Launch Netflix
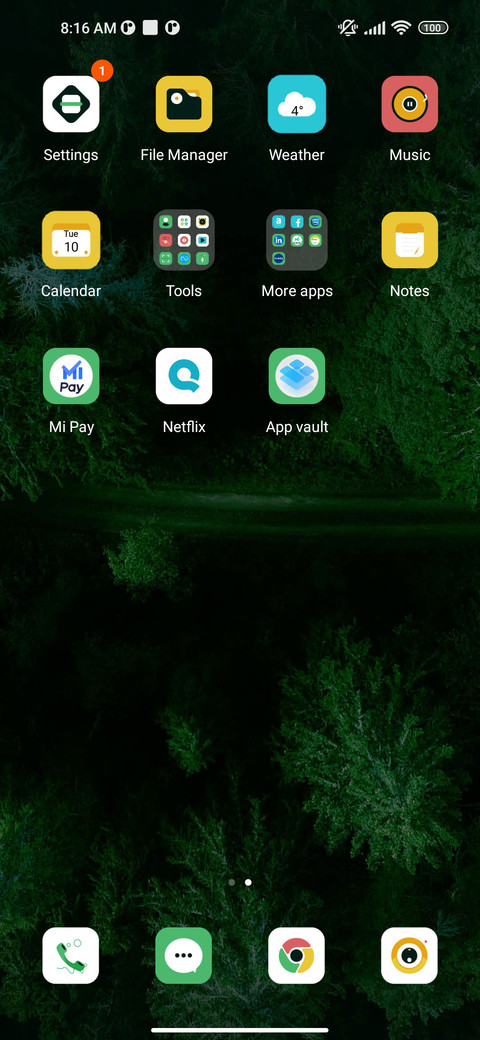This screenshot has height=1040, width=480. [x=184, y=376]
